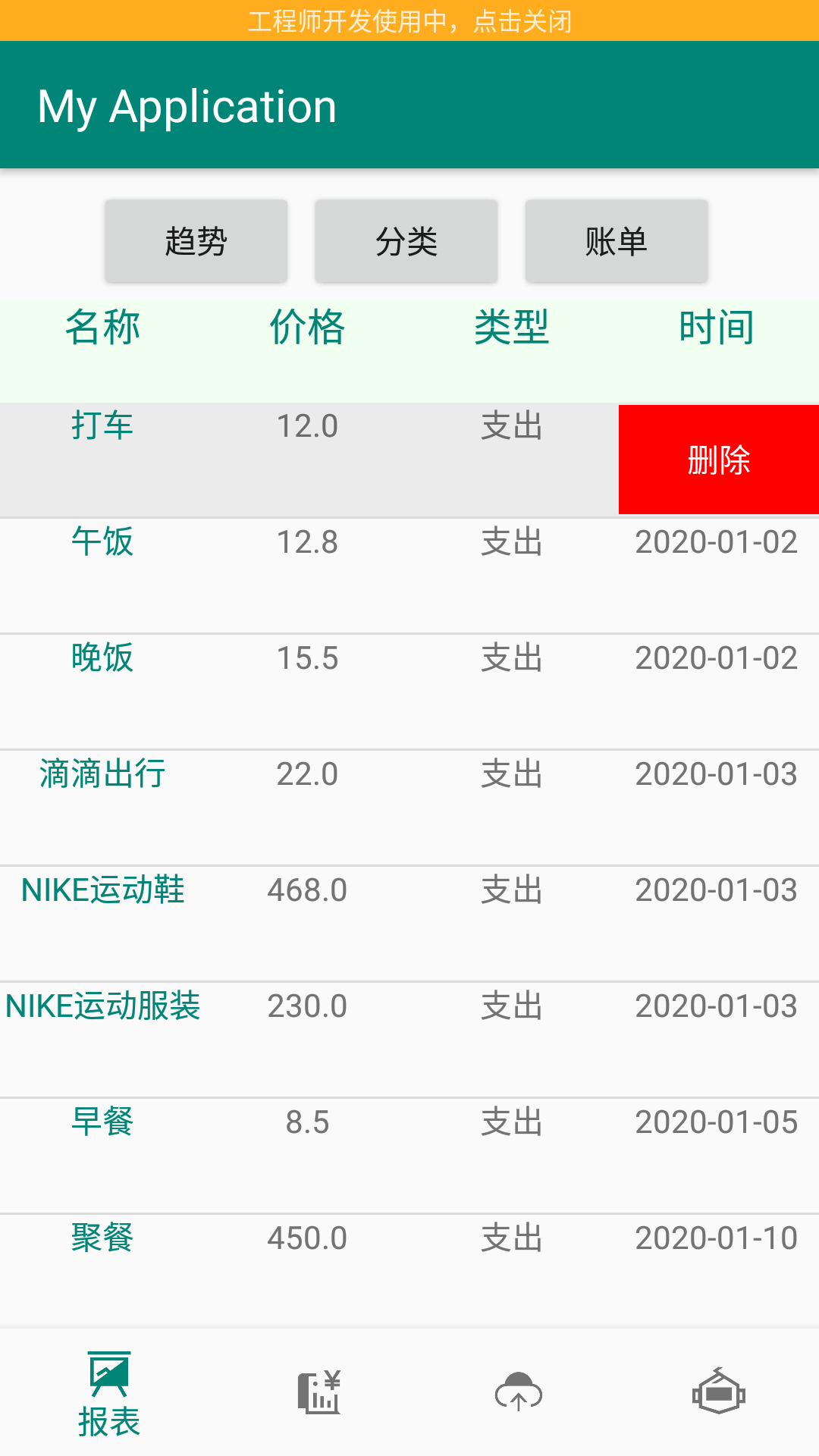
Task: Switch to the 报表 report tab
Action: point(109,1394)
